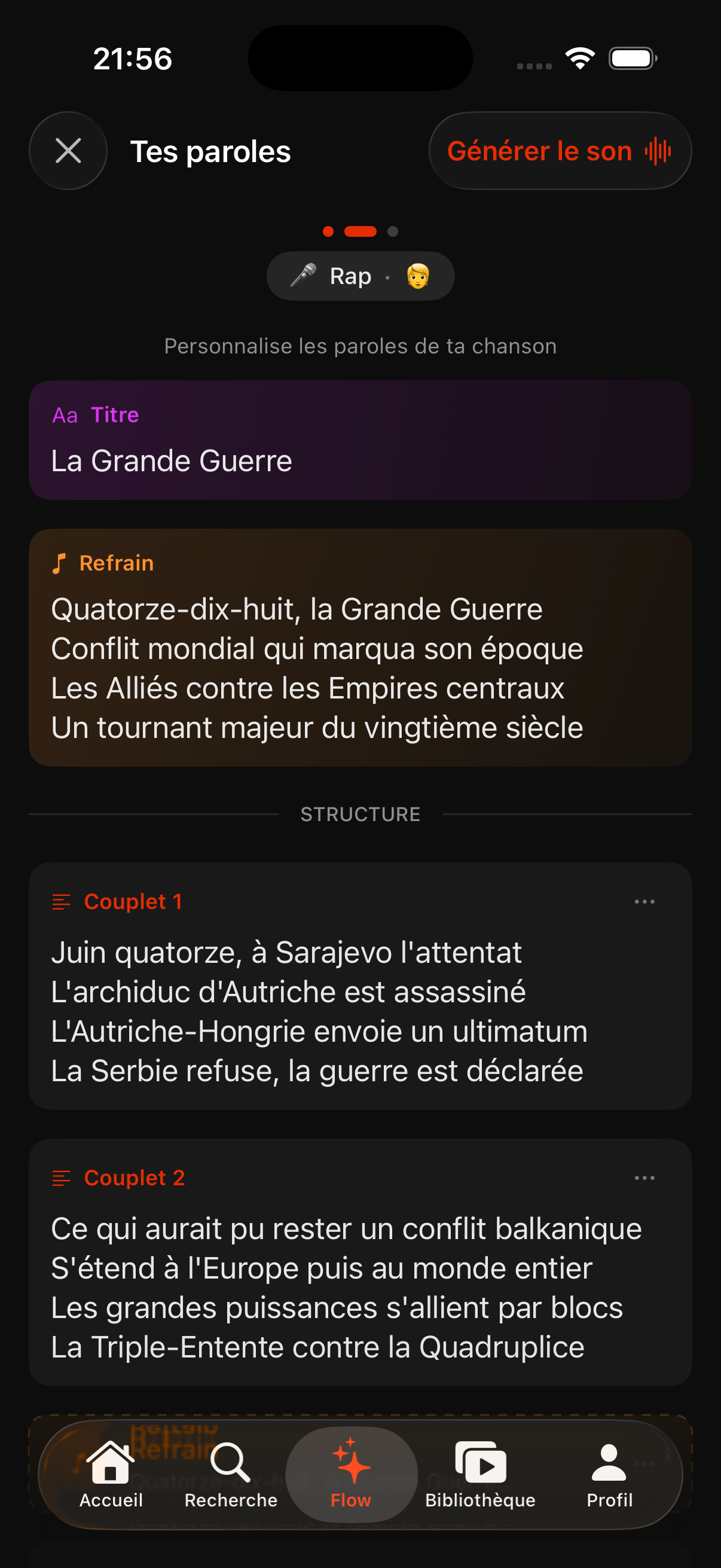Select the Flow tab

[351, 1474]
